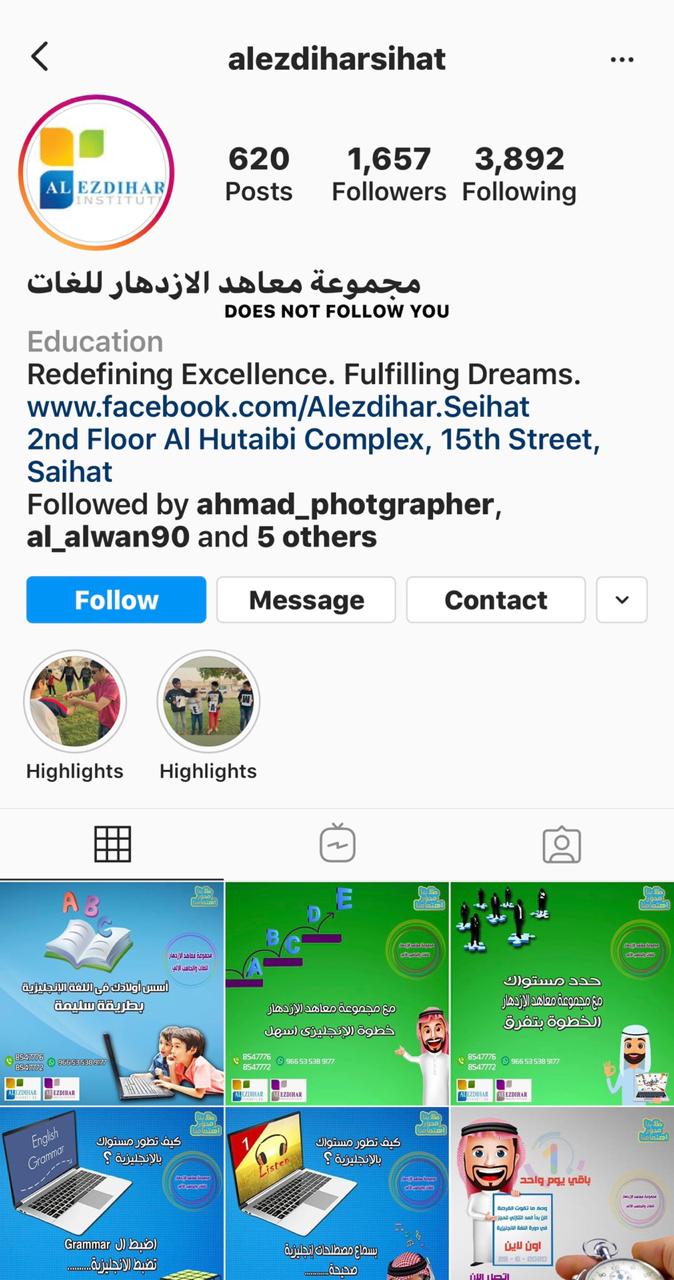Switch to the tagged photos tab
674x1280 pixels.
pos(561,845)
